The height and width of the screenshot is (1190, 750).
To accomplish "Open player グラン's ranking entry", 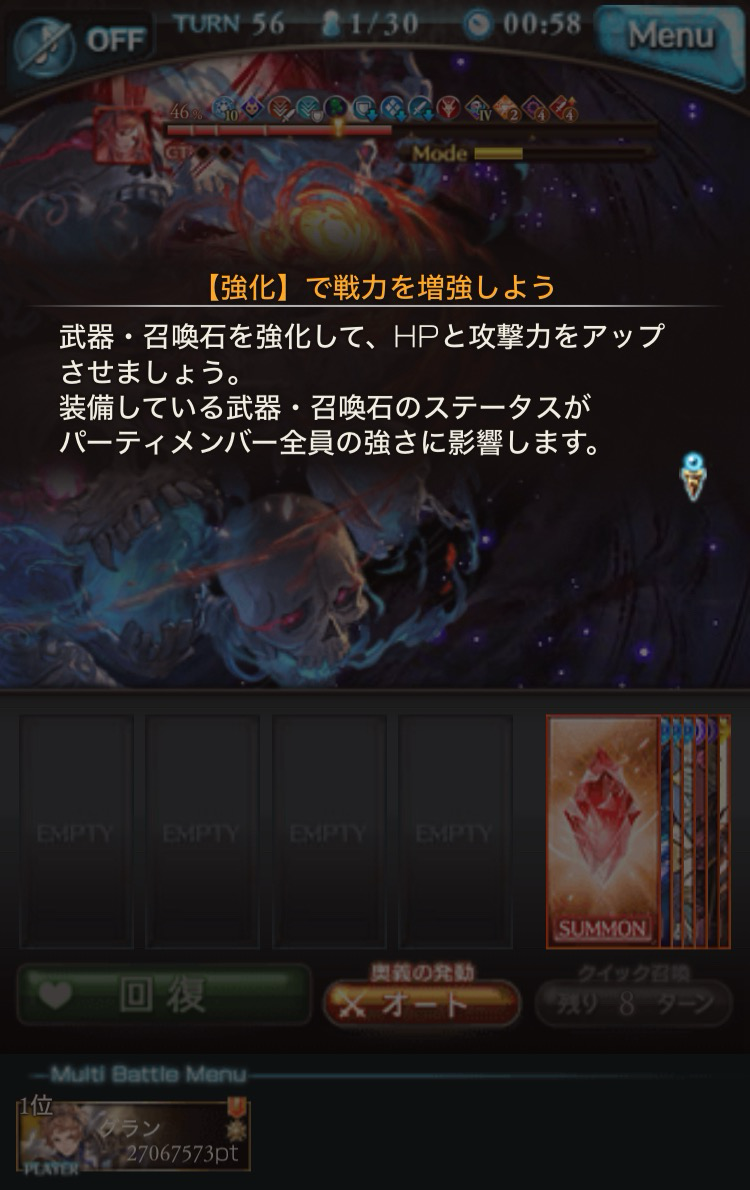I will [x=133, y=1135].
